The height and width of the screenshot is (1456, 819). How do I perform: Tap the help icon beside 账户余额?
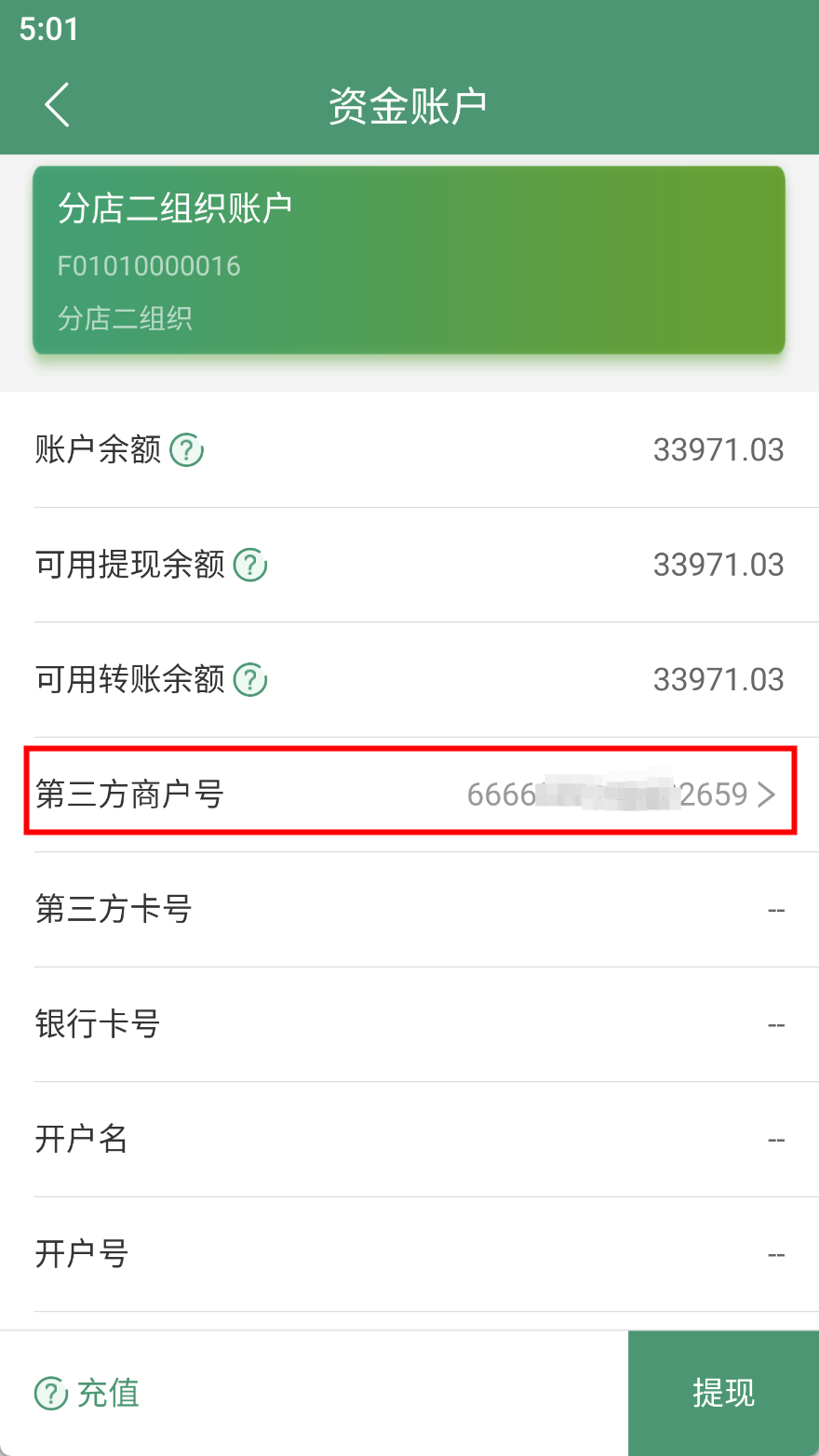187,450
